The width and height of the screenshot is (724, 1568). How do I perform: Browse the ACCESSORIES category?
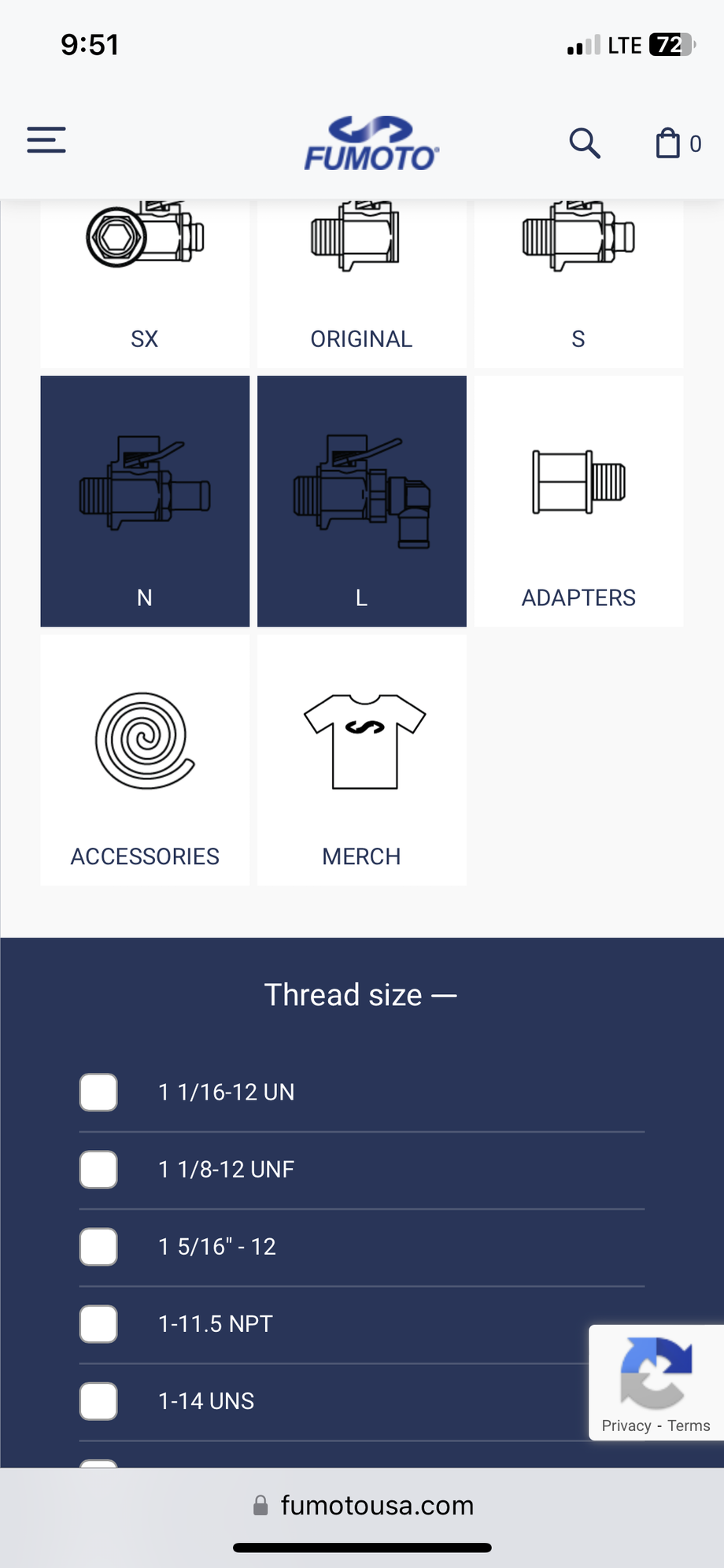click(x=145, y=760)
